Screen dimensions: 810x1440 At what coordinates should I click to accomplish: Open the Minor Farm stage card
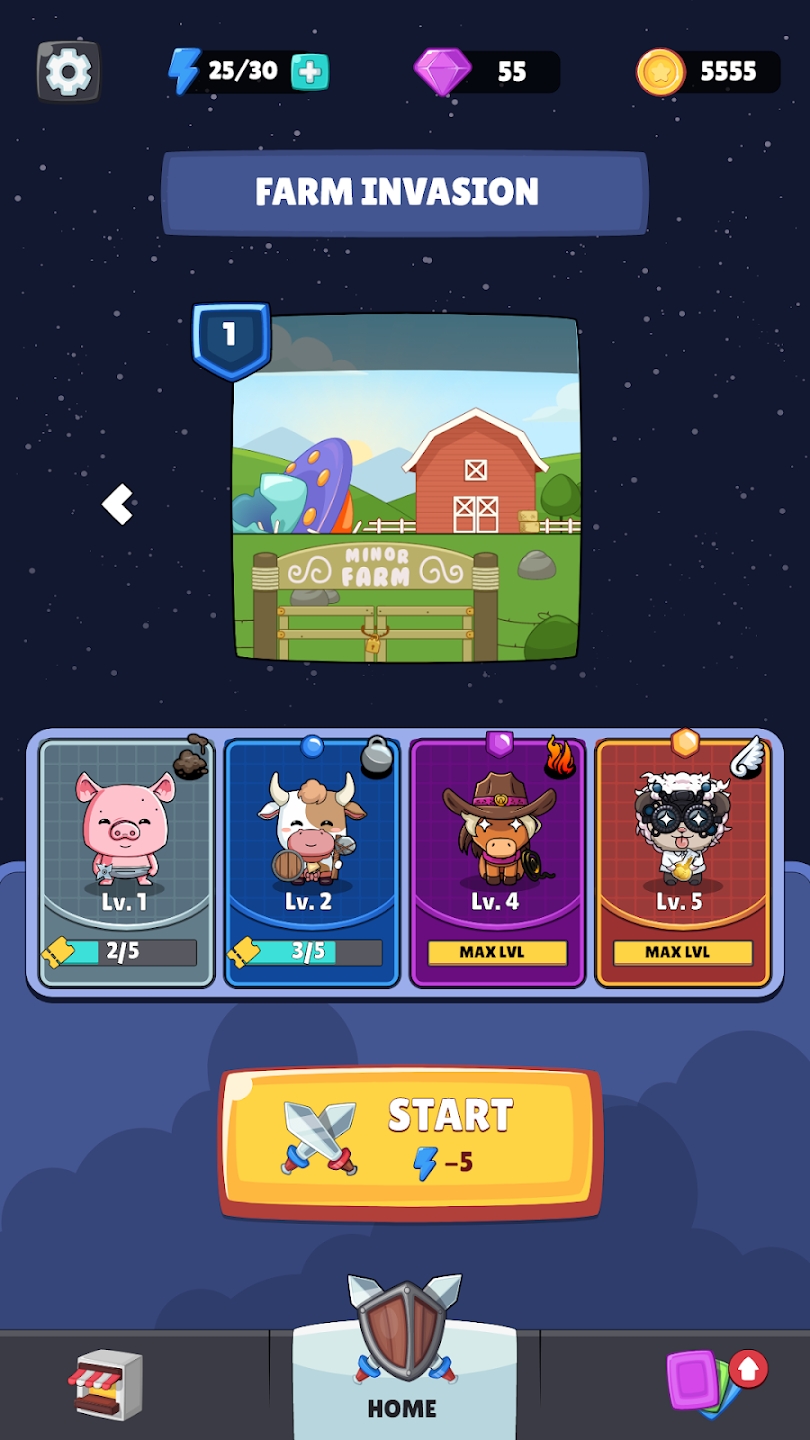406,488
